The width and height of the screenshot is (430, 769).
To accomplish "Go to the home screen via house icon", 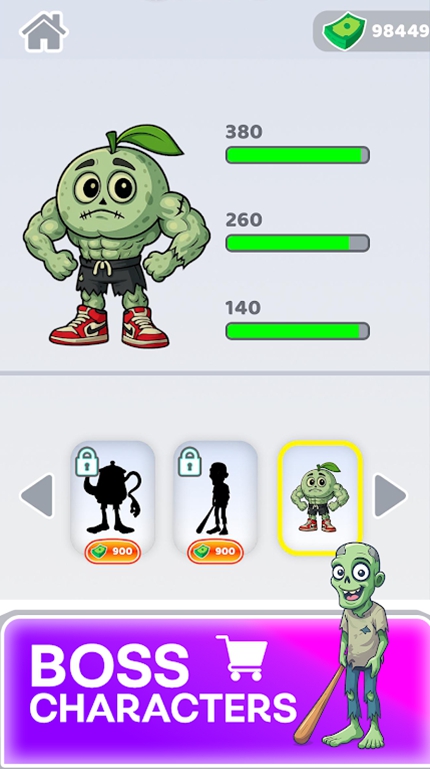I will point(44,32).
